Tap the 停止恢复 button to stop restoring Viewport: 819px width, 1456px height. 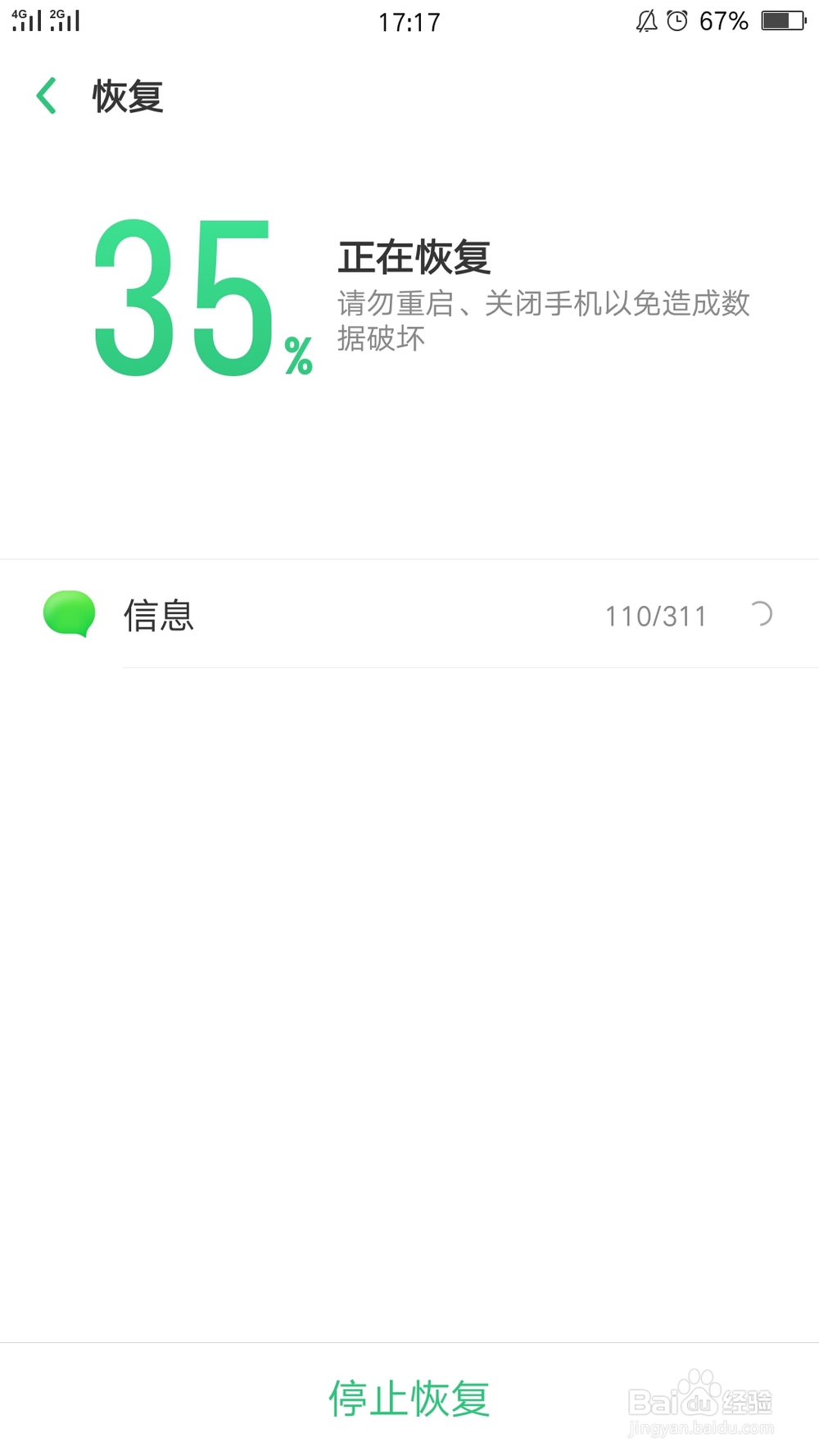coord(409,1398)
